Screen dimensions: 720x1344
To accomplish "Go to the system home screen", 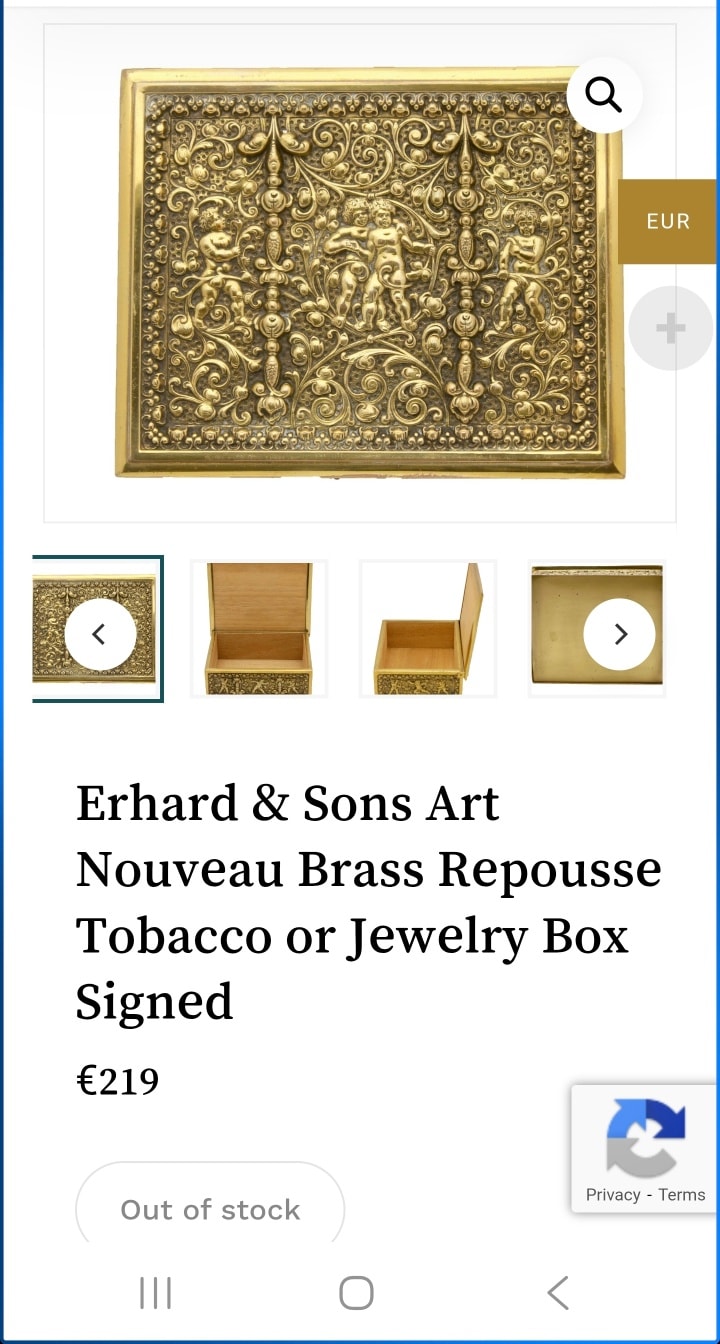I will pyautogui.click(x=356, y=1293).
